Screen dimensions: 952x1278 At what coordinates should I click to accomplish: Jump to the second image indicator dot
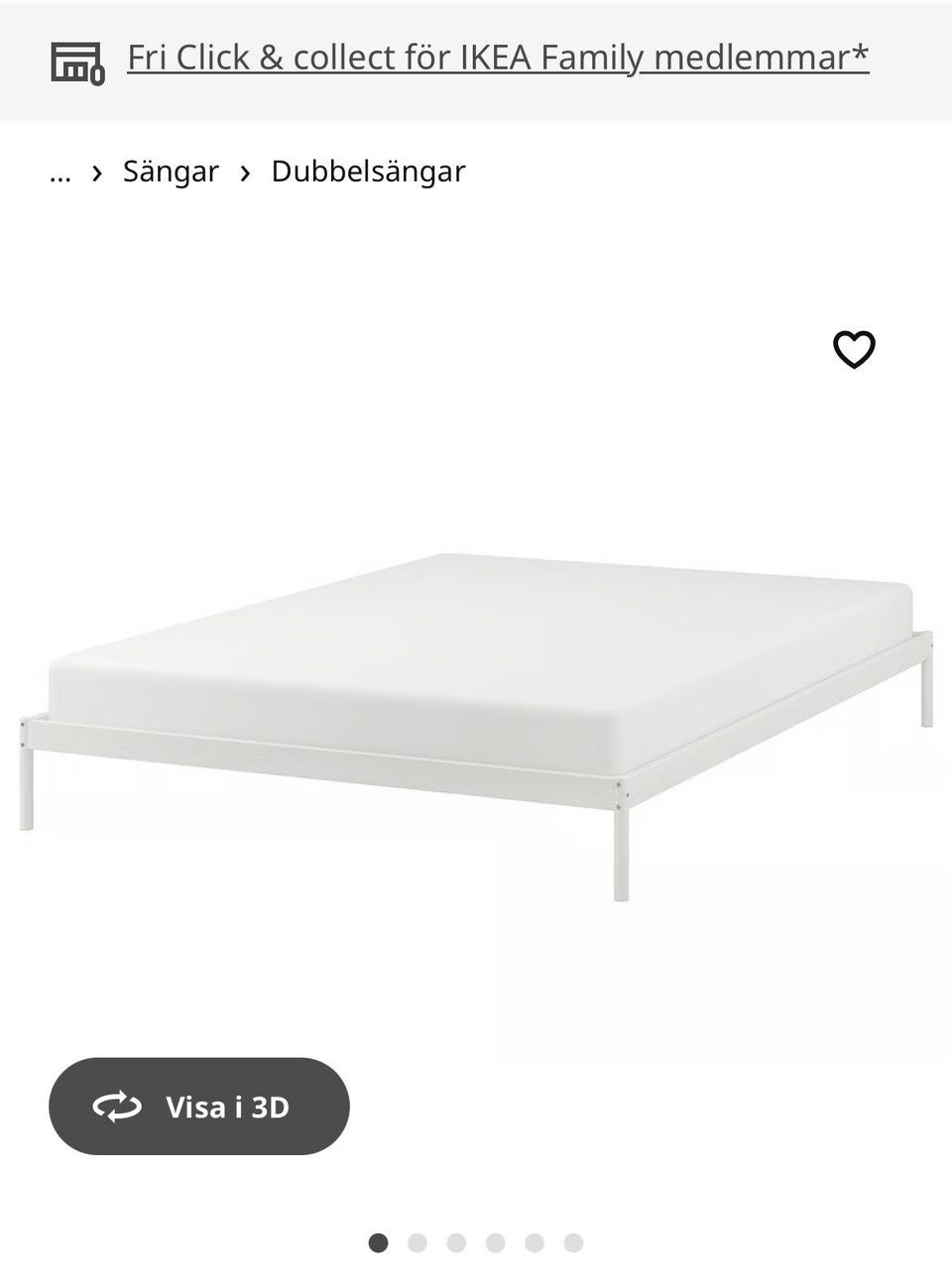coord(417,1242)
